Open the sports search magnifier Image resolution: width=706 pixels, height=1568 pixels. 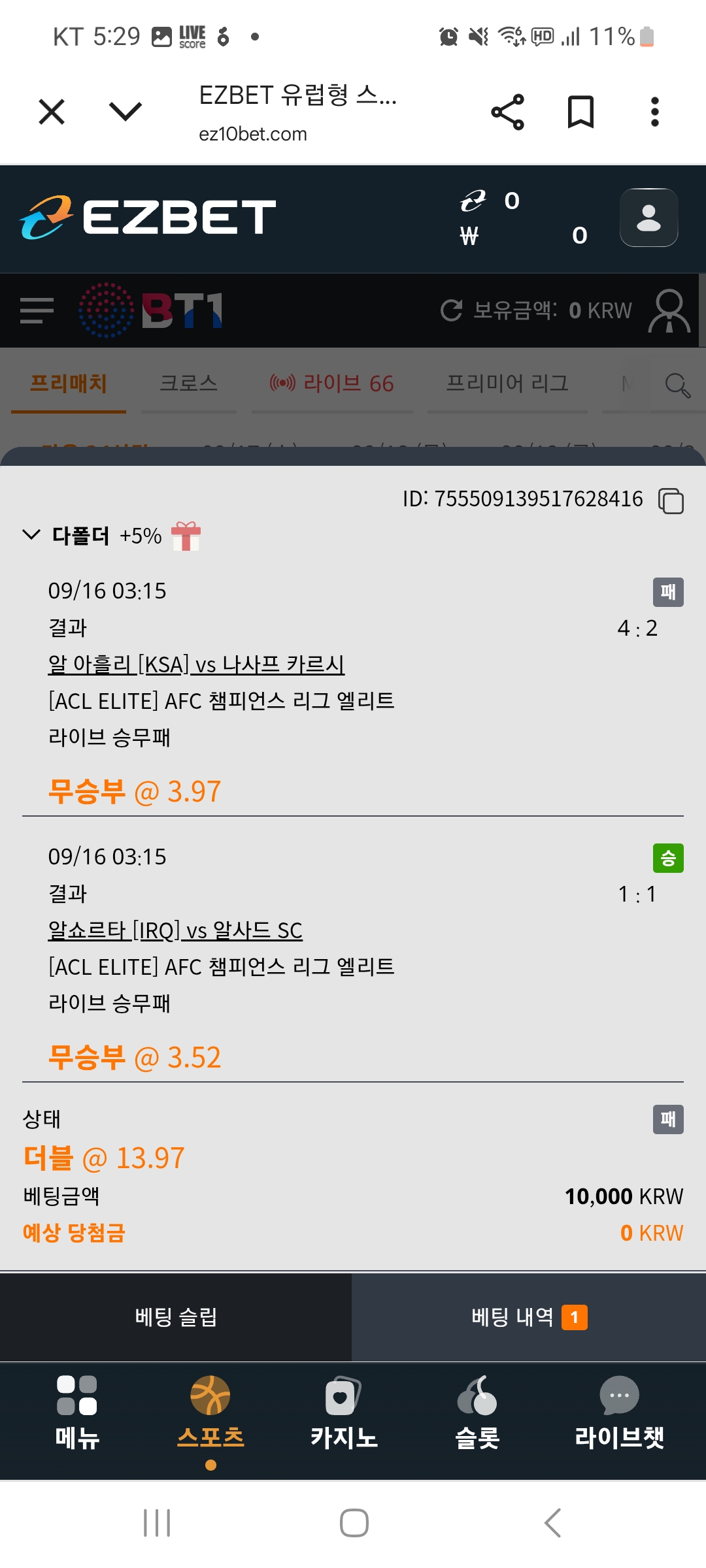click(x=677, y=385)
